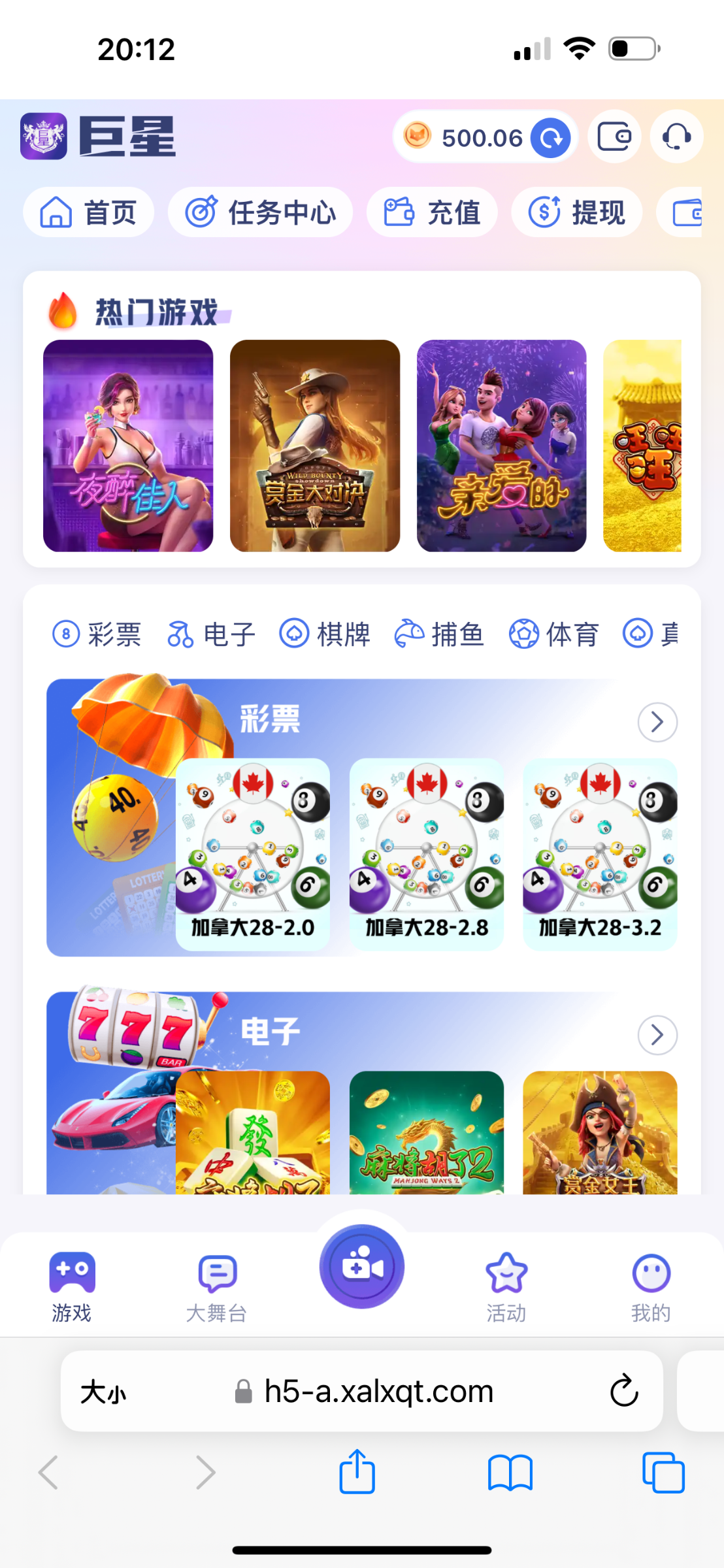Open 提现 withdrawal
724x1568 pixels.
(576, 212)
